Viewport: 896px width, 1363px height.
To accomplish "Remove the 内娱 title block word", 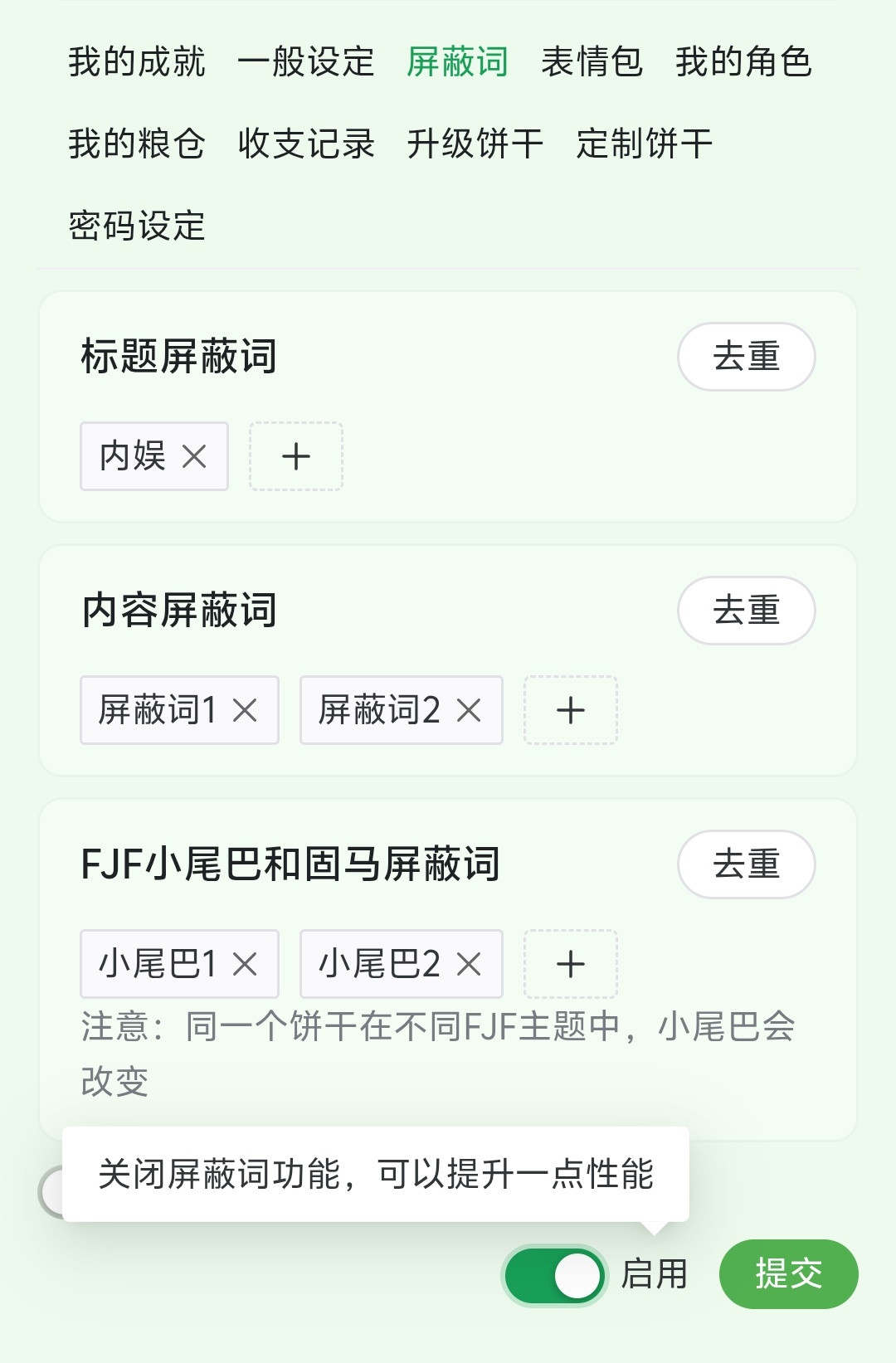I will tap(194, 456).
